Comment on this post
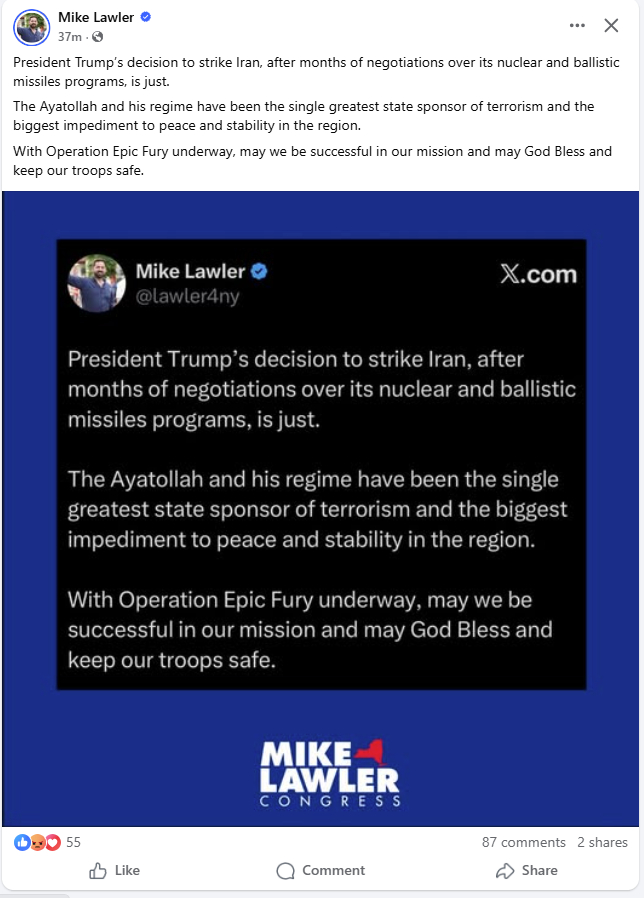 321,870
